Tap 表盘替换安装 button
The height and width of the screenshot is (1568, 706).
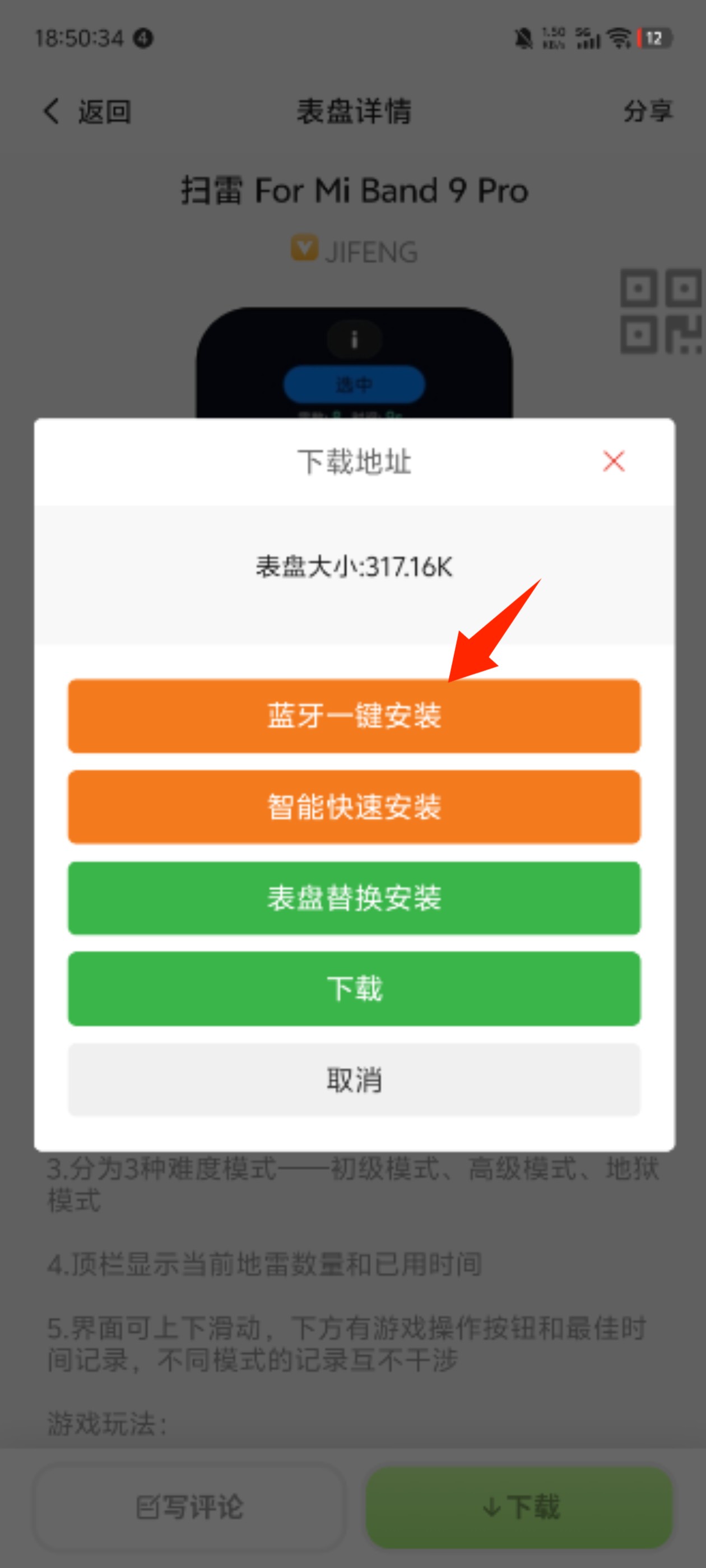(354, 898)
